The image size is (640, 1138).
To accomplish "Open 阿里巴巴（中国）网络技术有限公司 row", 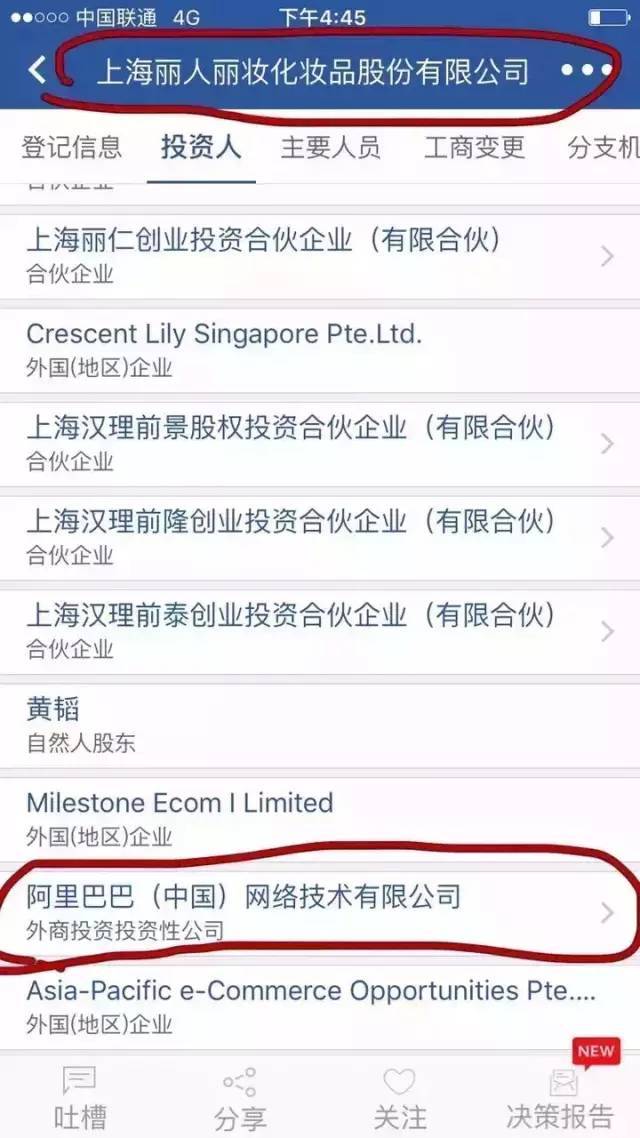I will point(320,910).
